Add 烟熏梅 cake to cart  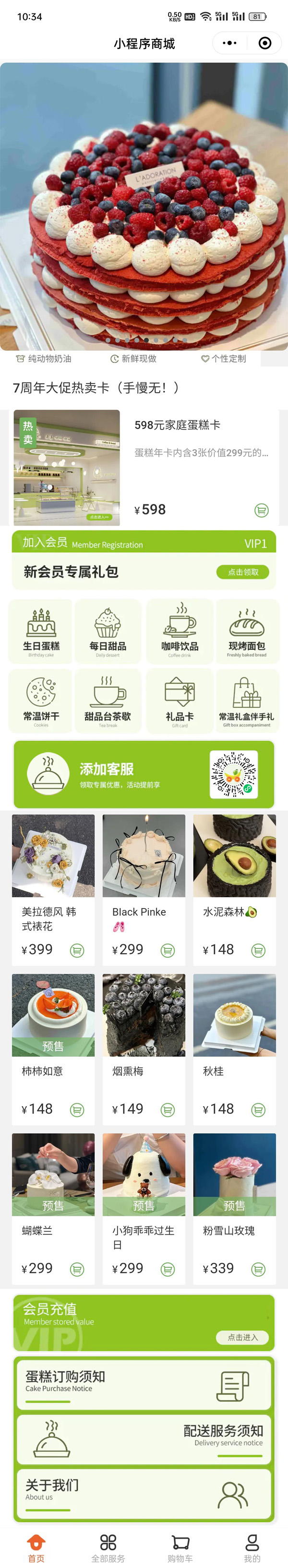168,1109
